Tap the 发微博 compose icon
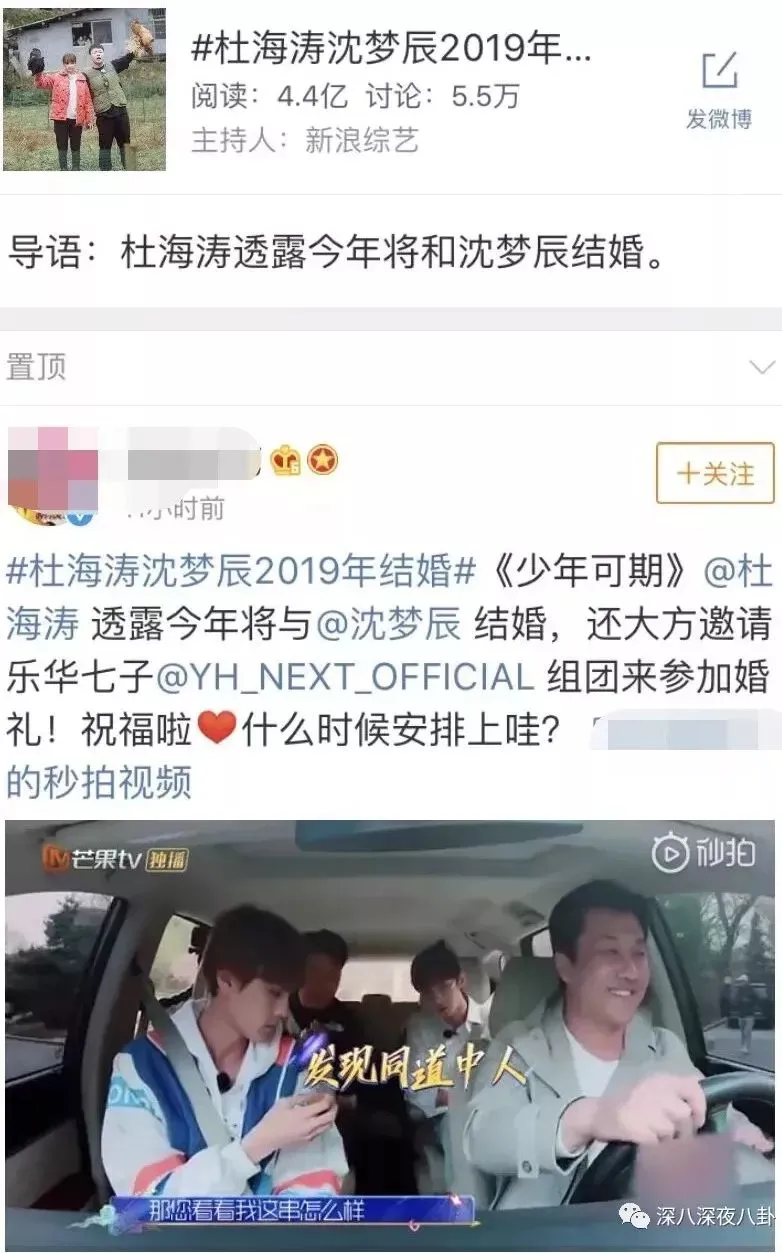 pos(718,75)
